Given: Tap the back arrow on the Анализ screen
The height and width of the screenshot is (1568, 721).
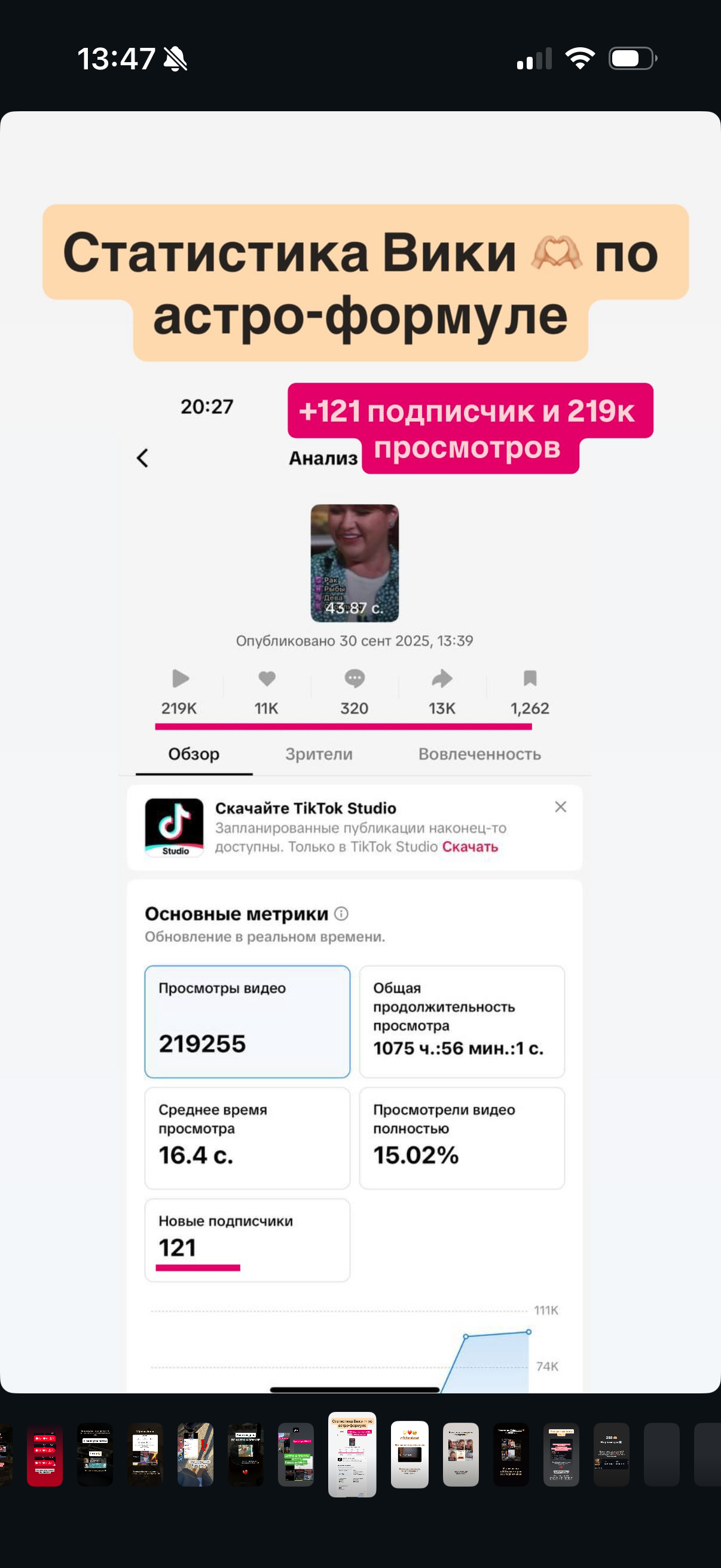Looking at the screenshot, I should click(x=142, y=458).
